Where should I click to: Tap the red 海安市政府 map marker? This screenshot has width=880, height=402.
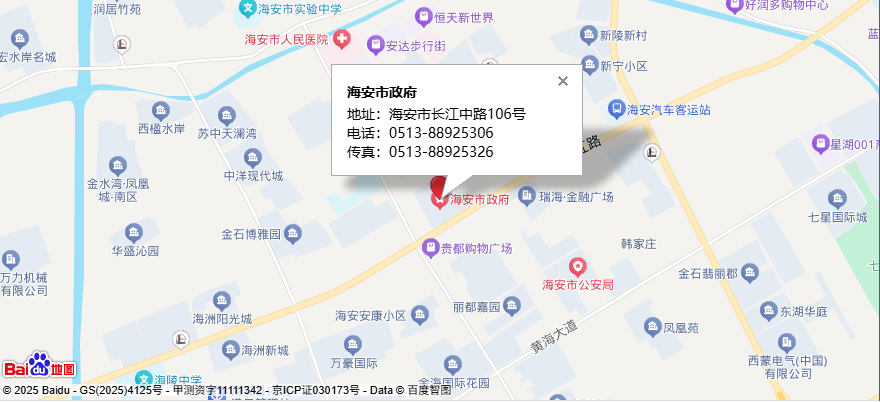point(437,187)
